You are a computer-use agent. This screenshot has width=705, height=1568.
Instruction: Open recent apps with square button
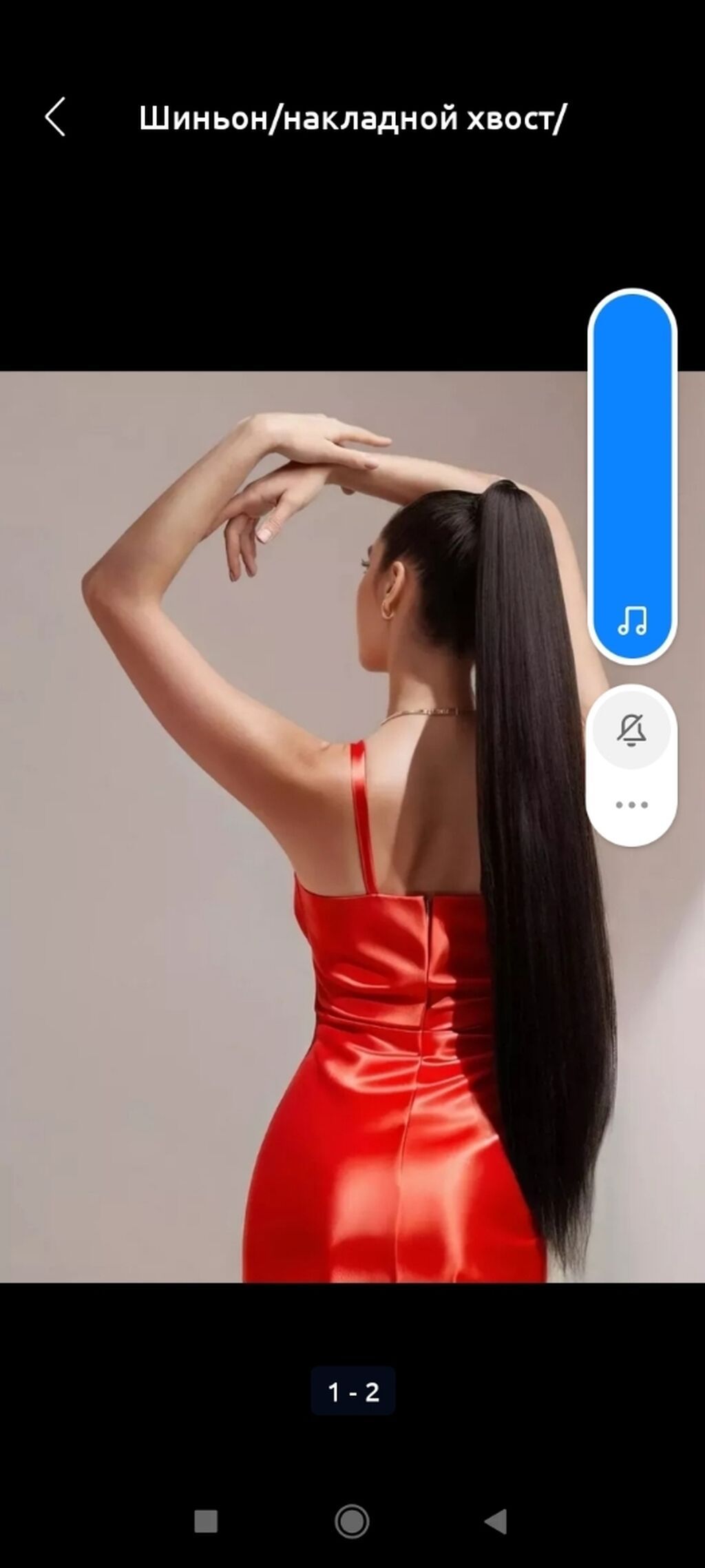[206, 1521]
